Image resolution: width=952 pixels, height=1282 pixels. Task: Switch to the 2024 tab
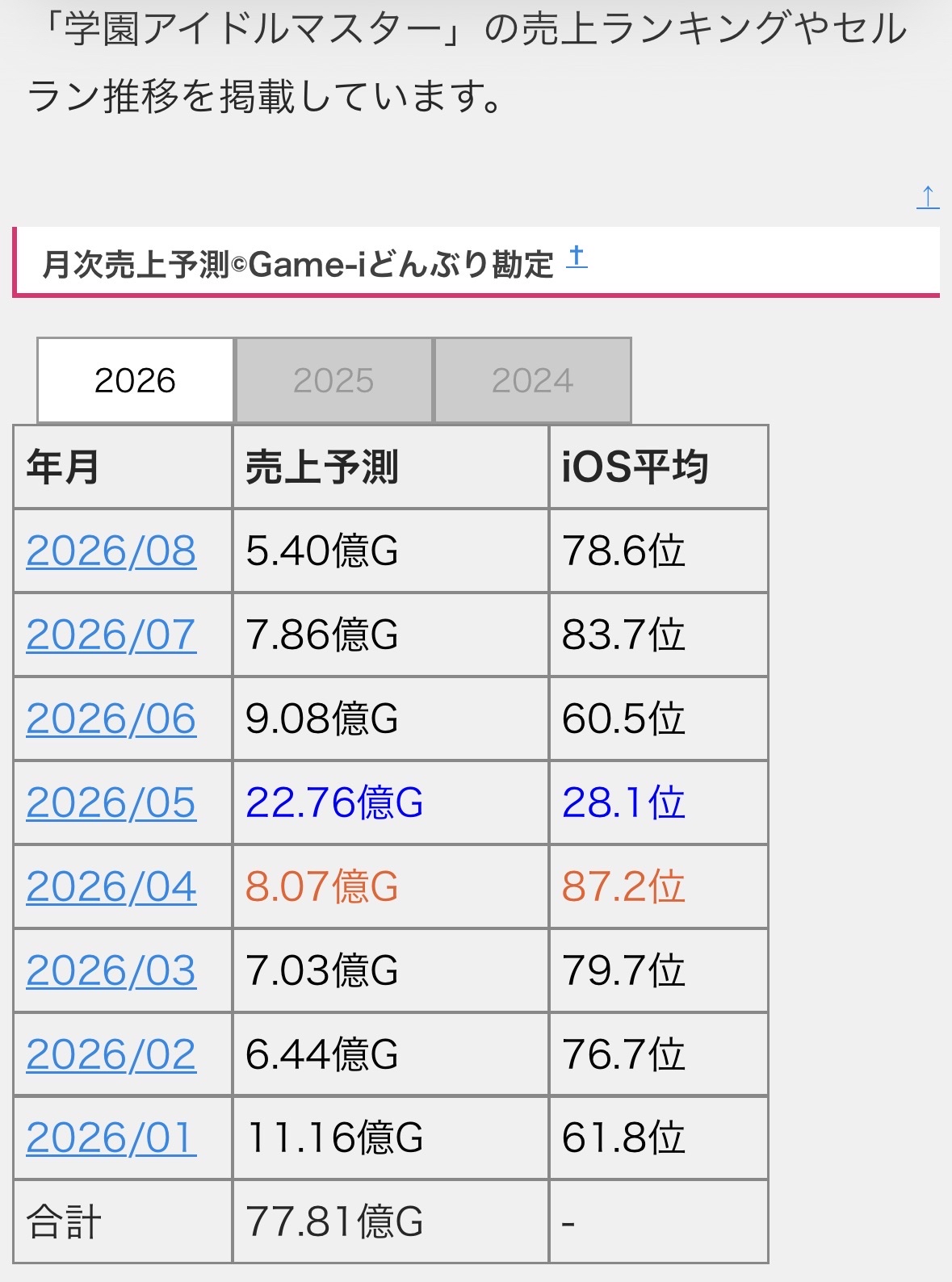[533, 380]
